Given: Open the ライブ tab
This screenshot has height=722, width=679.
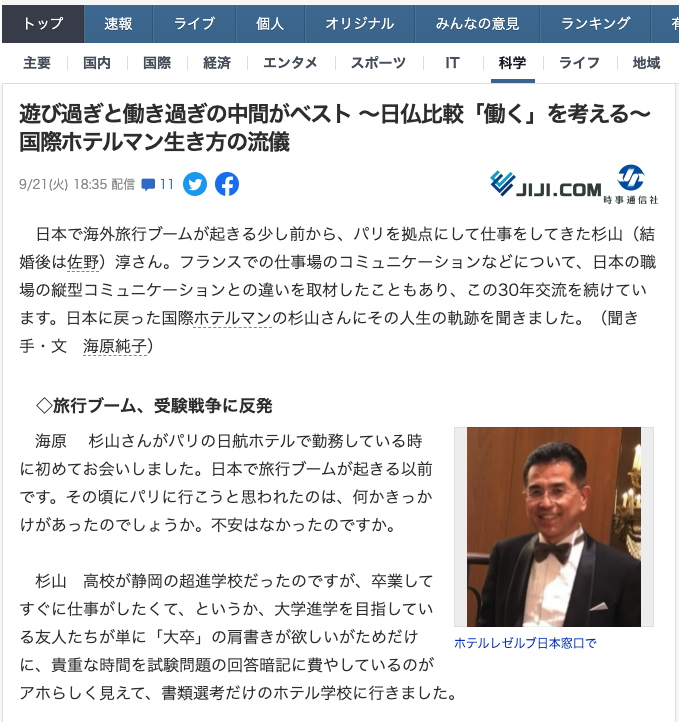Looking at the screenshot, I should click(x=193, y=22).
